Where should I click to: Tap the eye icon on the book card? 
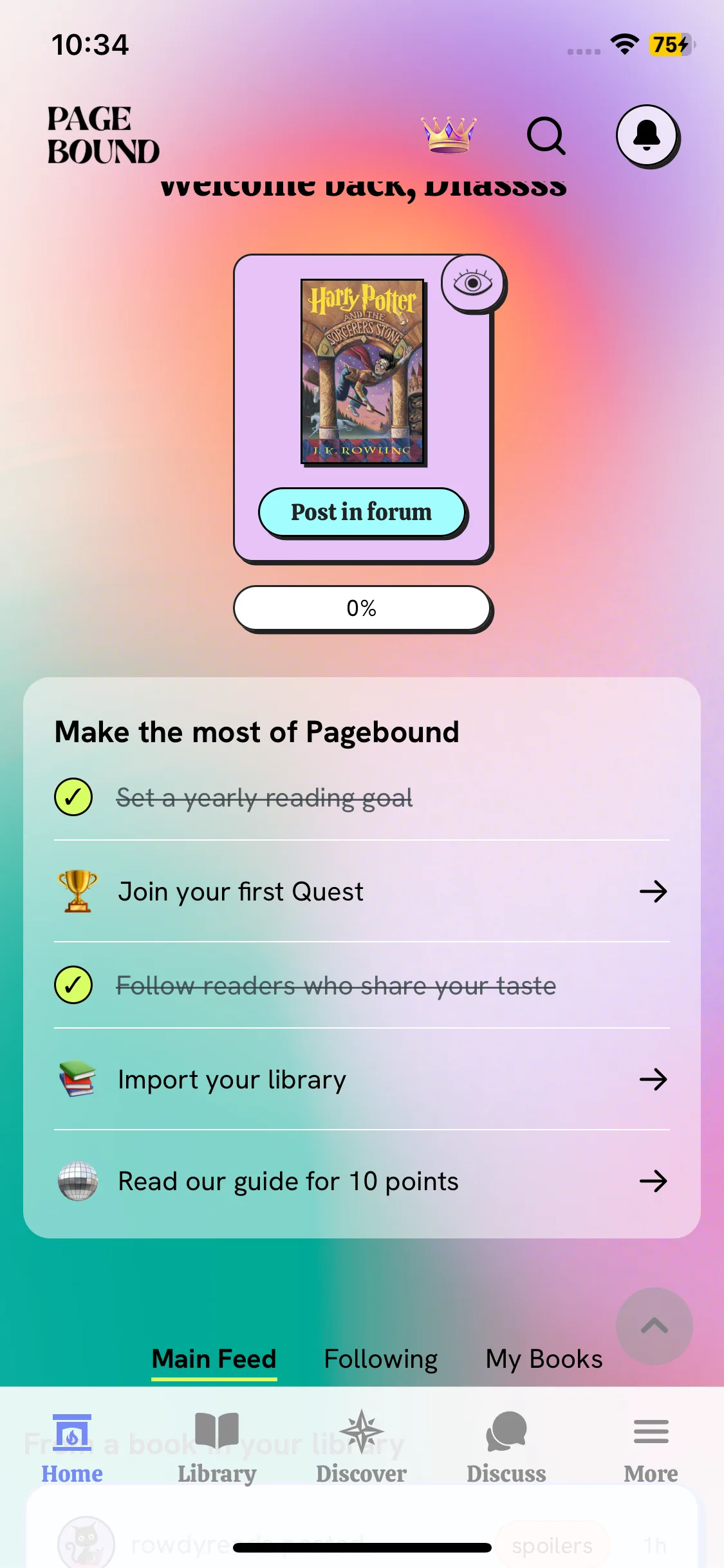click(473, 283)
